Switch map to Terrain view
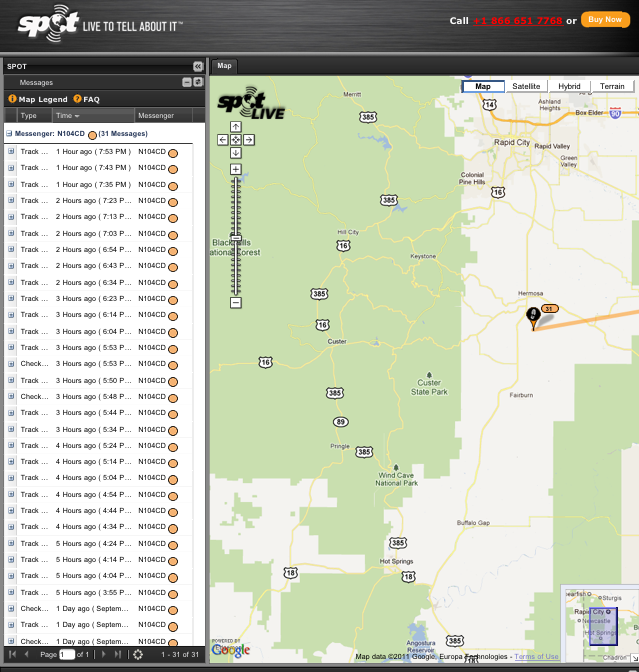This screenshot has width=639, height=672. click(x=612, y=87)
